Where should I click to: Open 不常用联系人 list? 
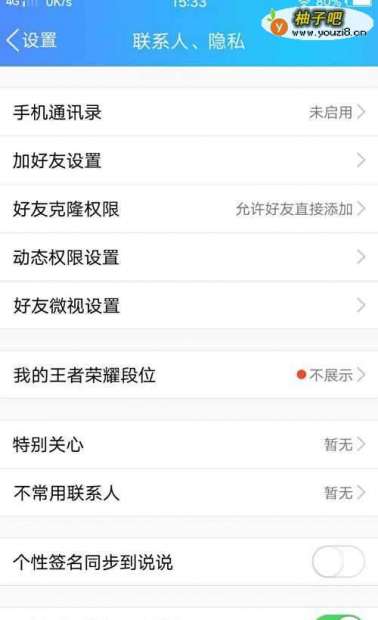[189, 493]
